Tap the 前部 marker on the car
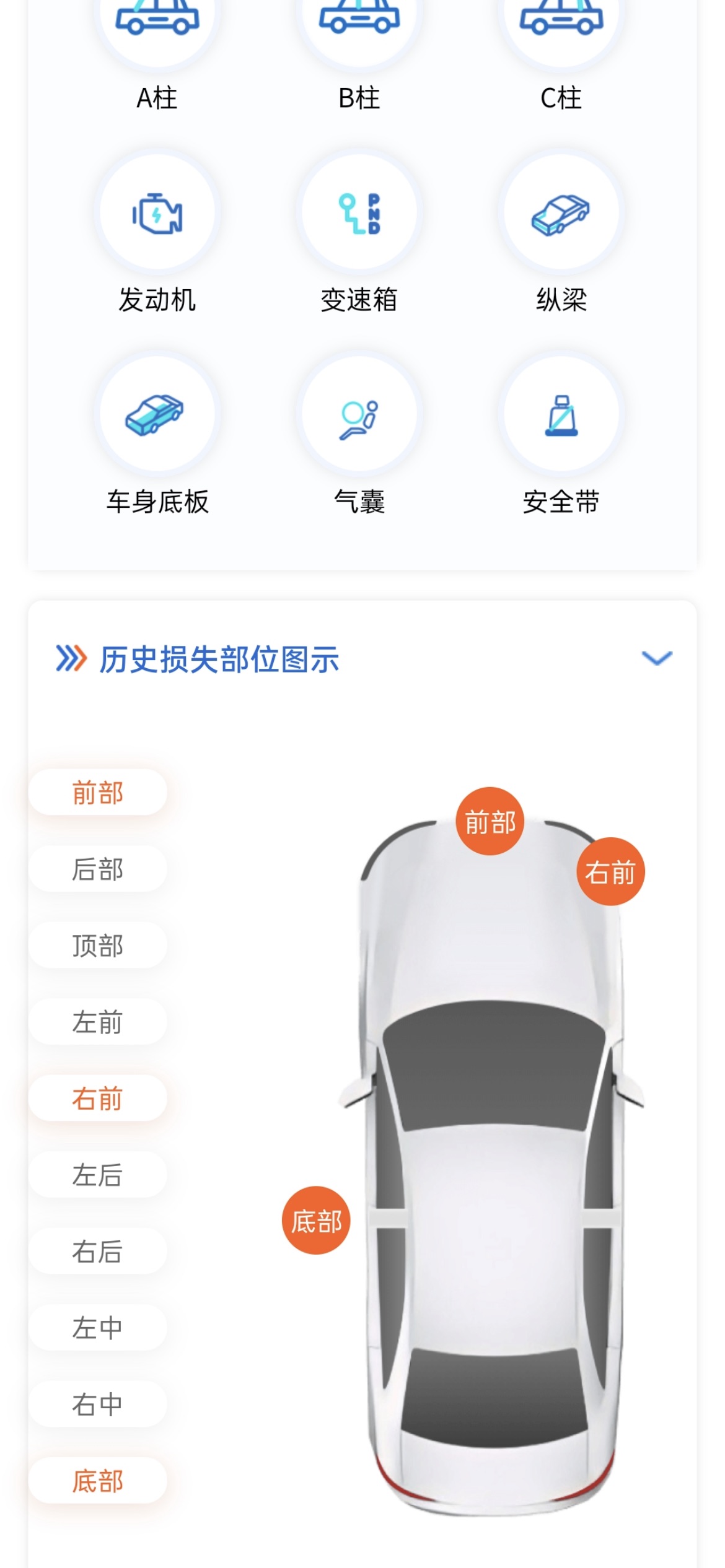 coord(490,822)
